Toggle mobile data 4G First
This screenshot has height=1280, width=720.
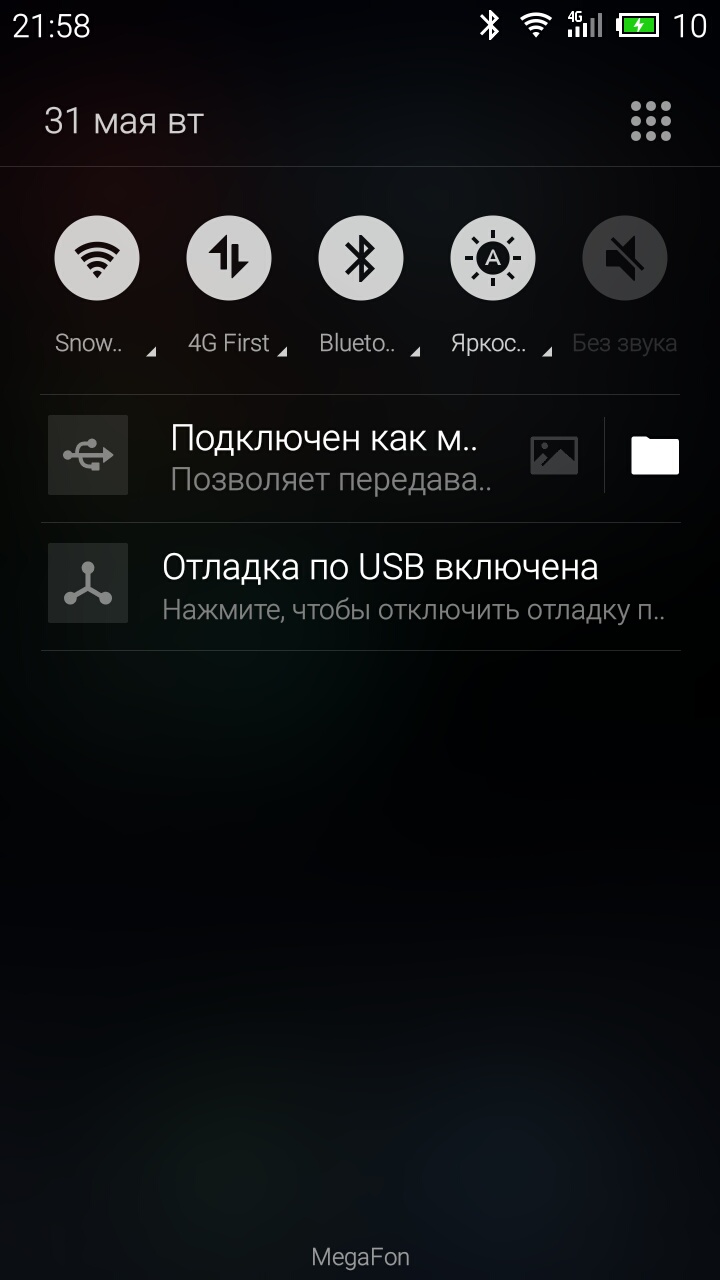click(229, 258)
